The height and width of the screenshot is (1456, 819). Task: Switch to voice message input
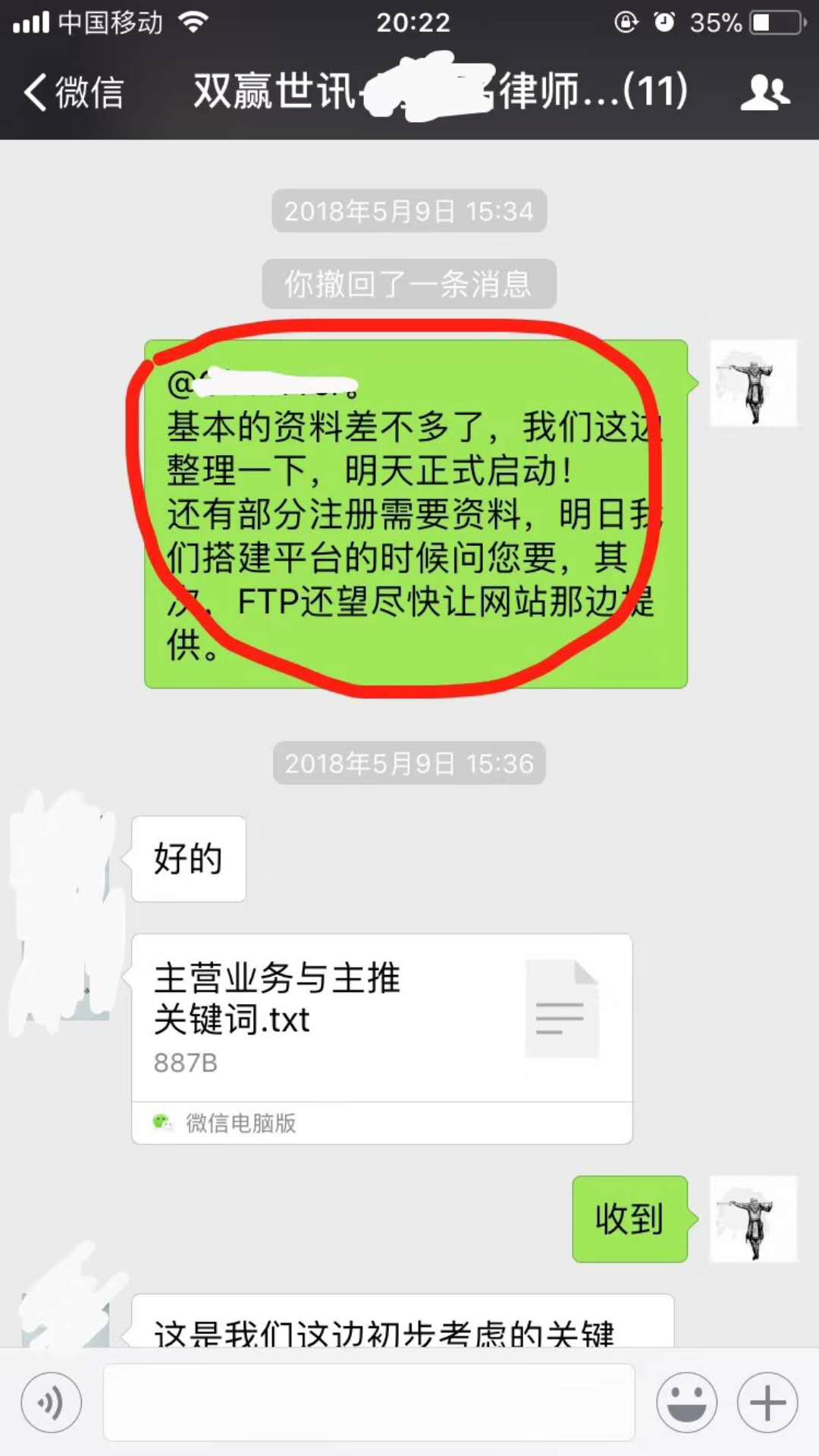51,1402
